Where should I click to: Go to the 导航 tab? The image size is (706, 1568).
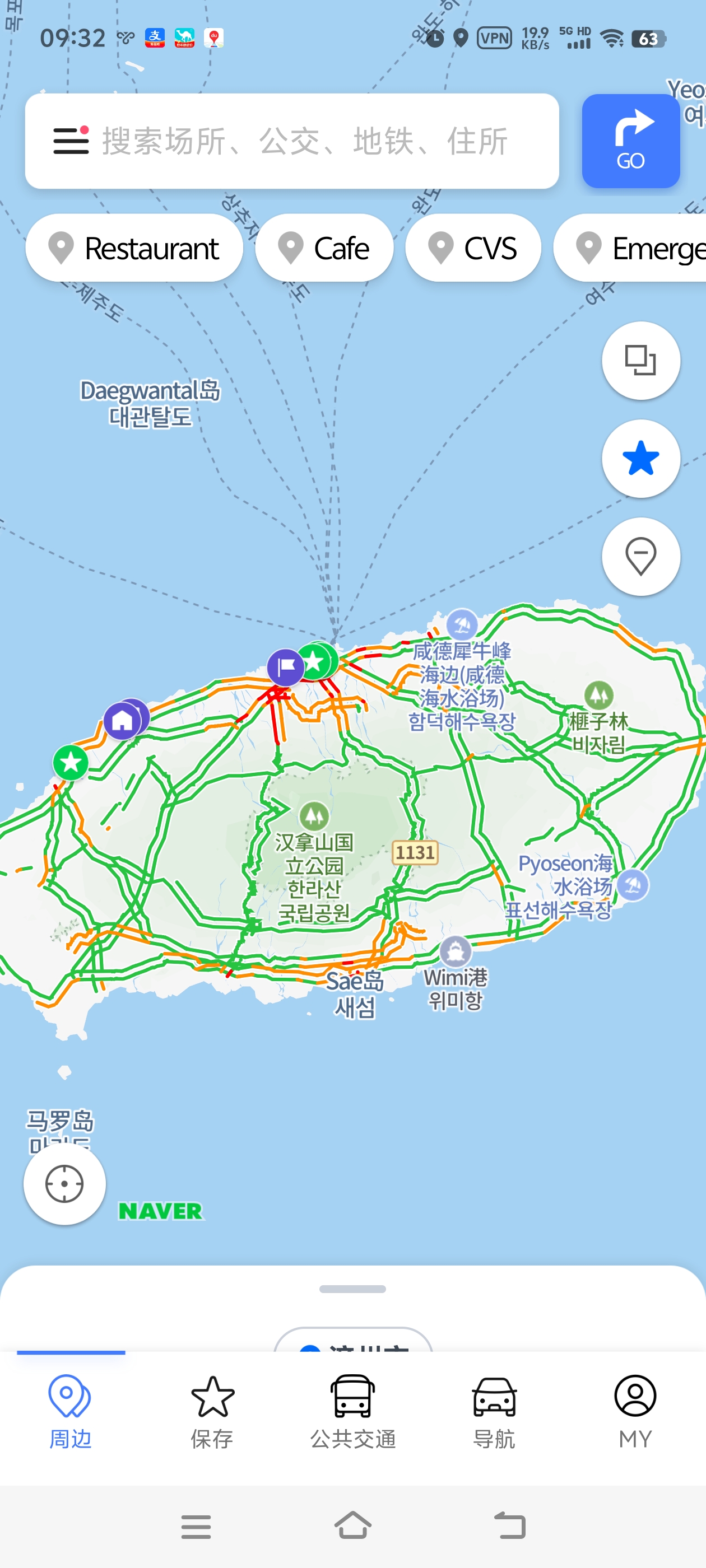point(494,1412)
